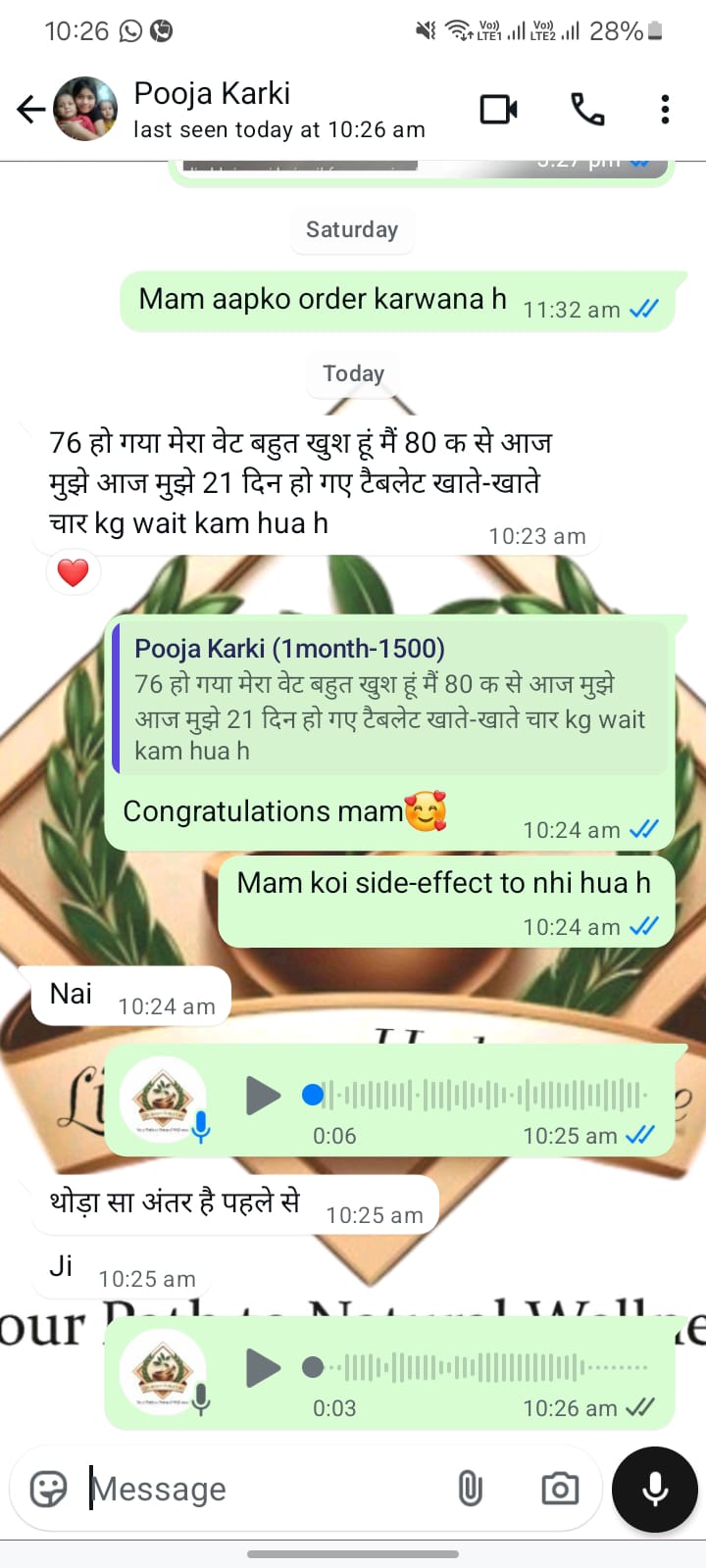Start a voice call with Pooja Karki
The width and height of the screenshot is (706, 1568).
click(587, 109)
